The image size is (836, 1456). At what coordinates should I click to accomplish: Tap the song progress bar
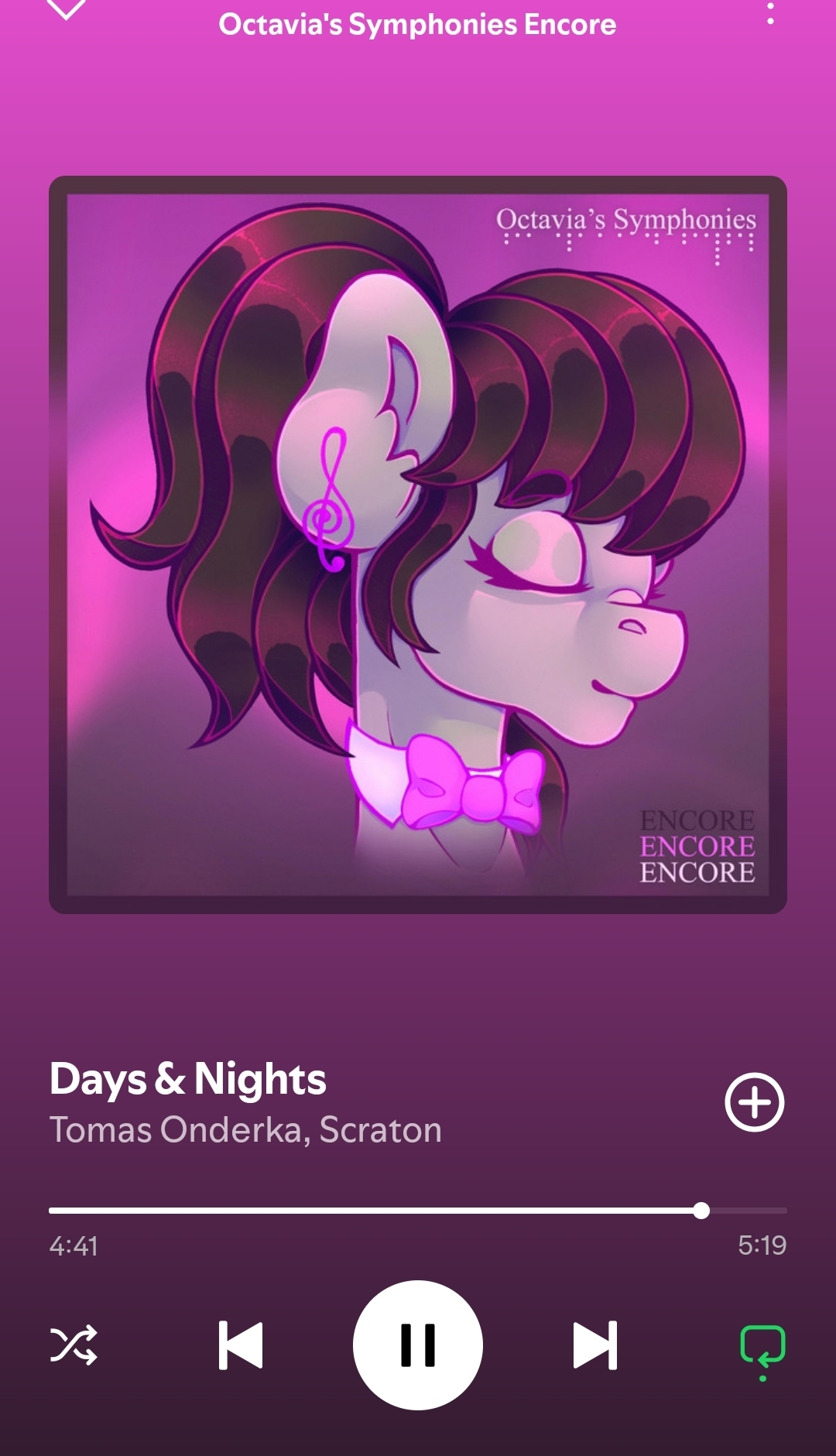418,1210
